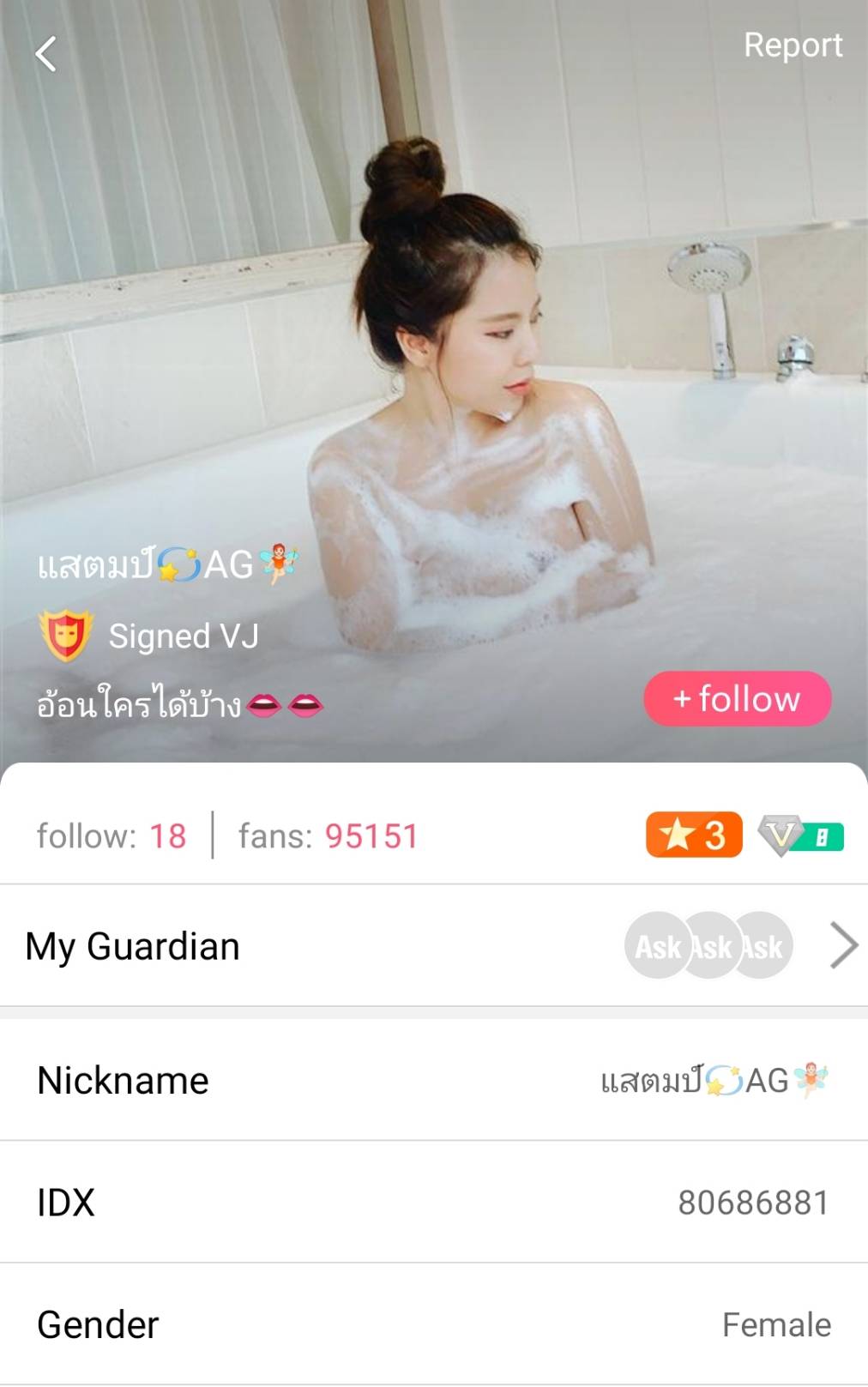868x1387 pixels.
Task: Open the green V verification badge
Action: (x=800, y=833)
